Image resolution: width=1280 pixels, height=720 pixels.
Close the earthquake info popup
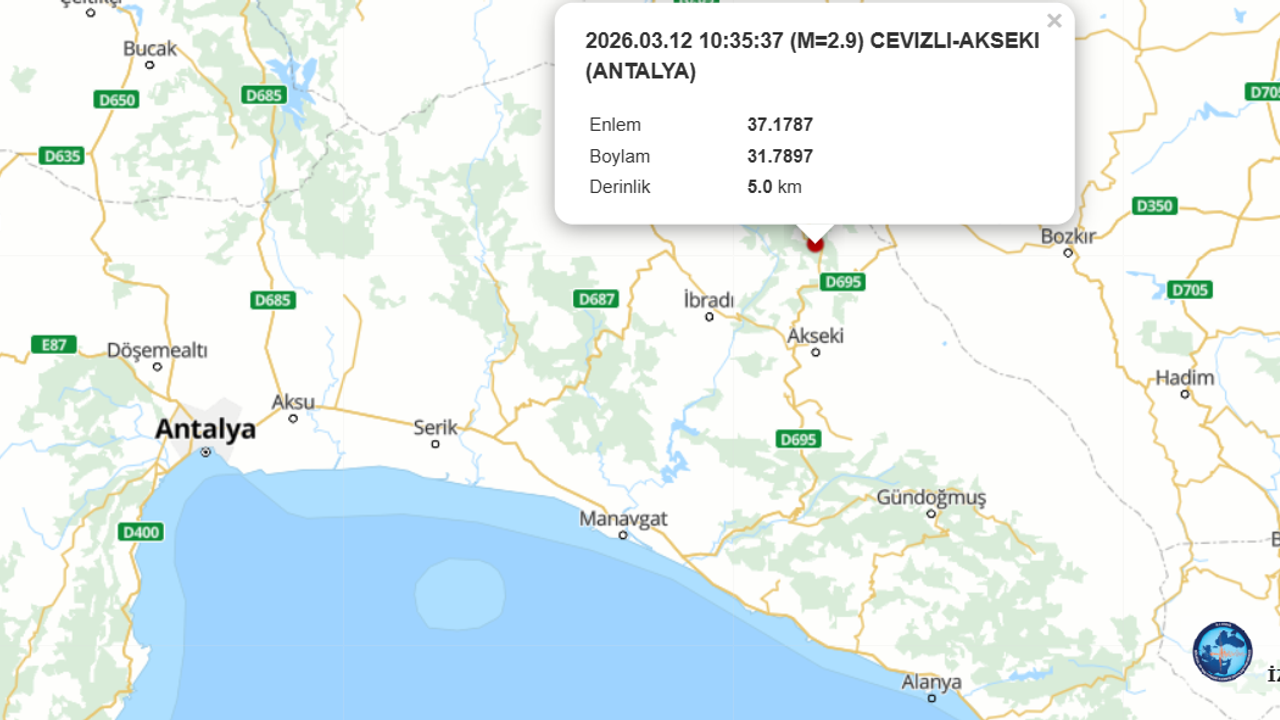[1054, 21]
